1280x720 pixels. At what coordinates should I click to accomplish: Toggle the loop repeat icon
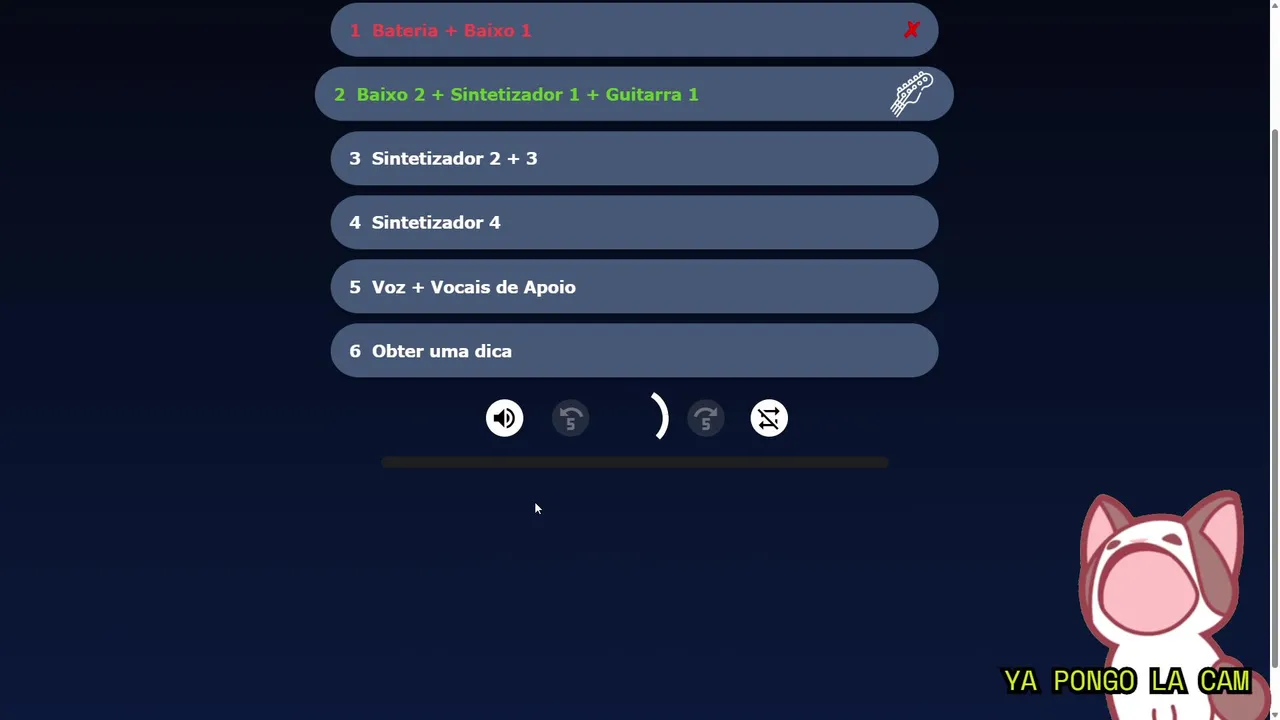(x=769, y=418)
